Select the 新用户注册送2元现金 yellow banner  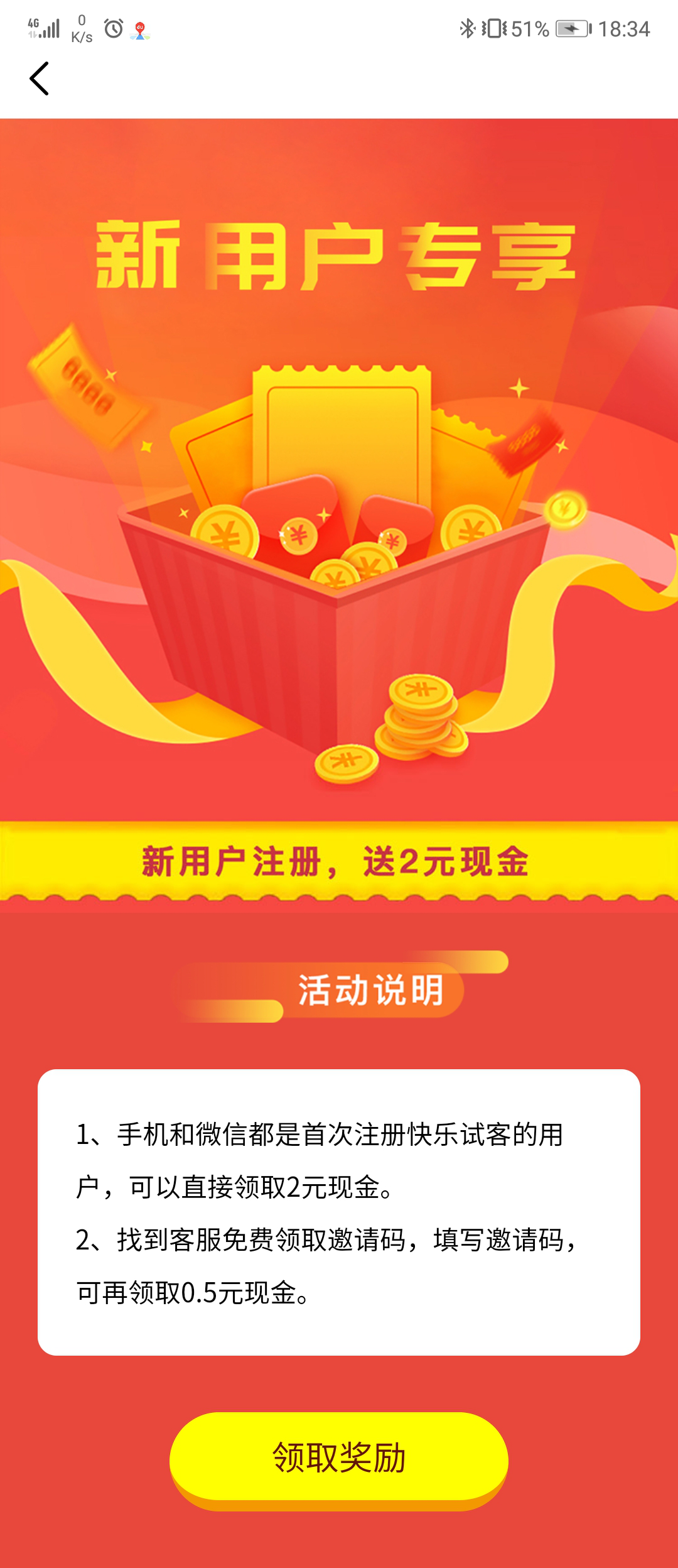[x=339, y=864]
